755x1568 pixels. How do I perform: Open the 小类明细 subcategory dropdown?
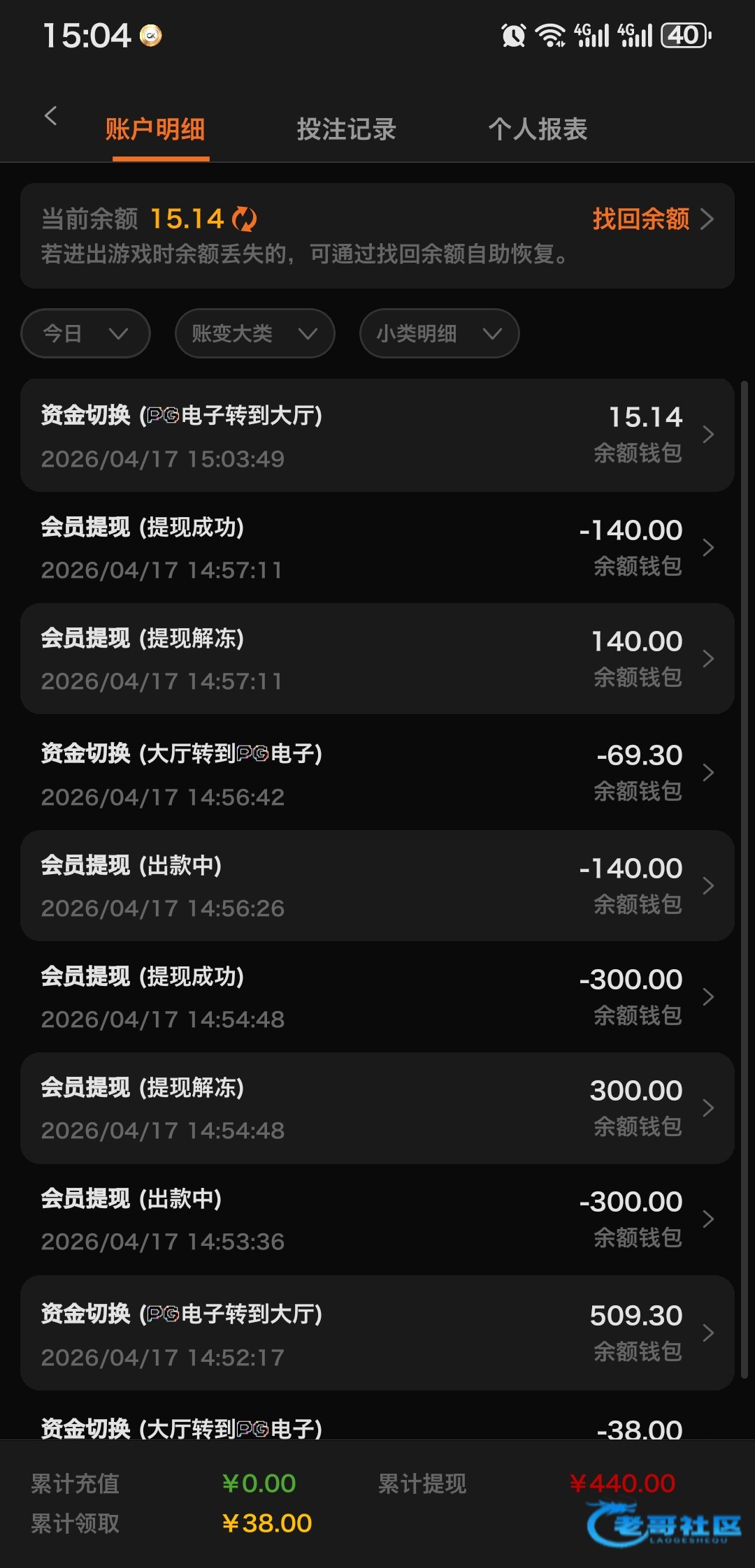439,333
